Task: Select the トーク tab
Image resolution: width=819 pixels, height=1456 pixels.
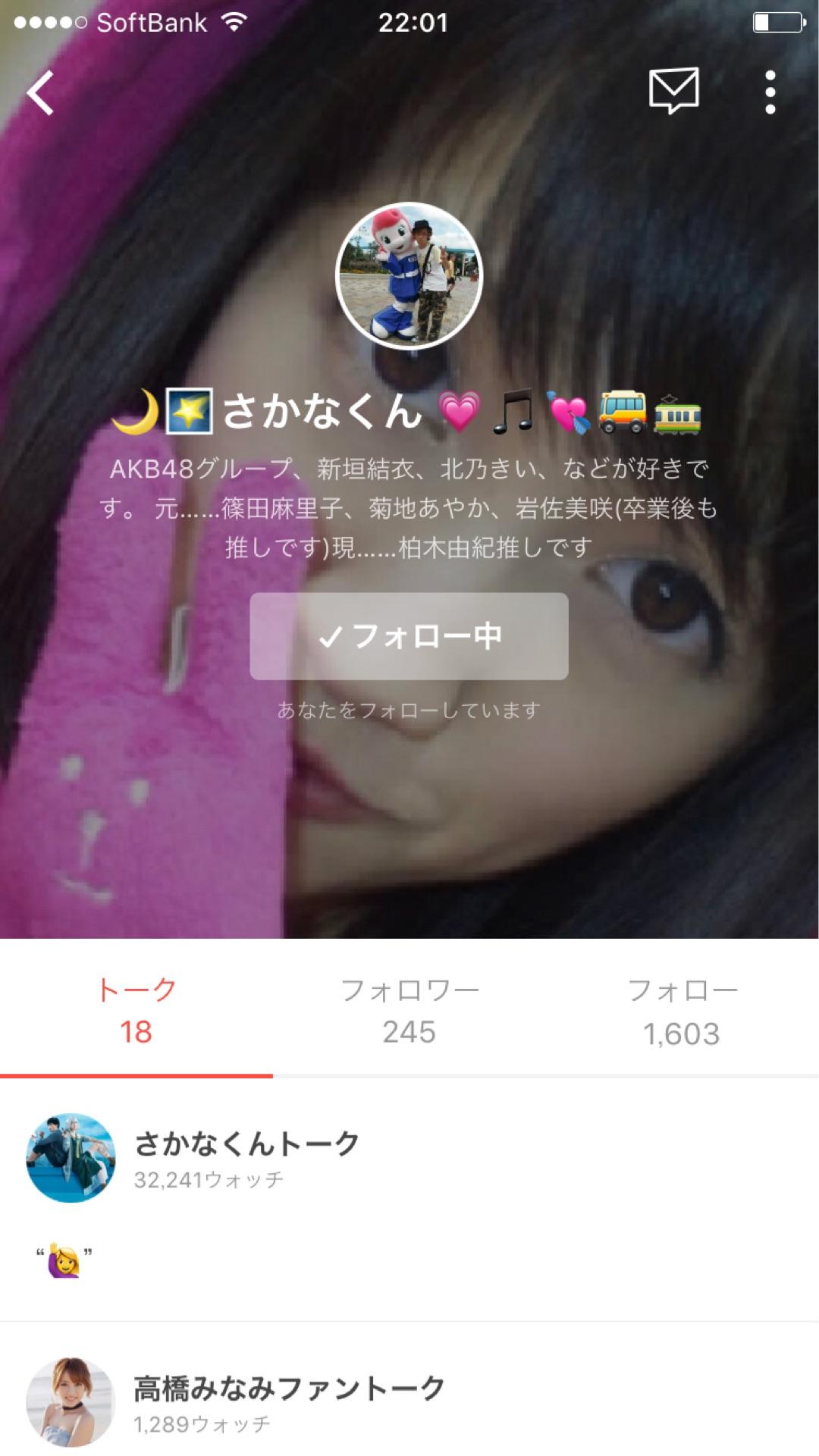Action: coord(136,1011)
